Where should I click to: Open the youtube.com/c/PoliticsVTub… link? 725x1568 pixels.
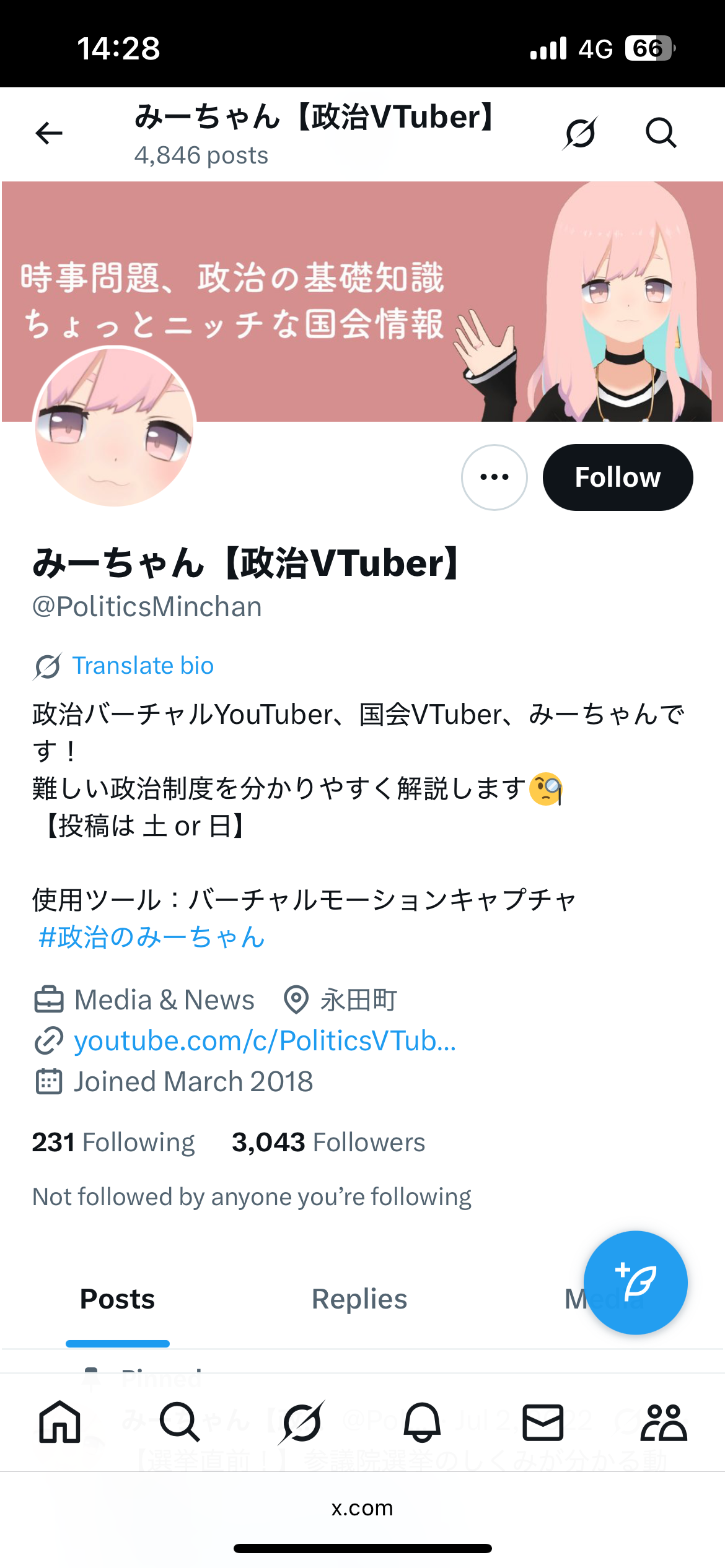point(265,1041)
